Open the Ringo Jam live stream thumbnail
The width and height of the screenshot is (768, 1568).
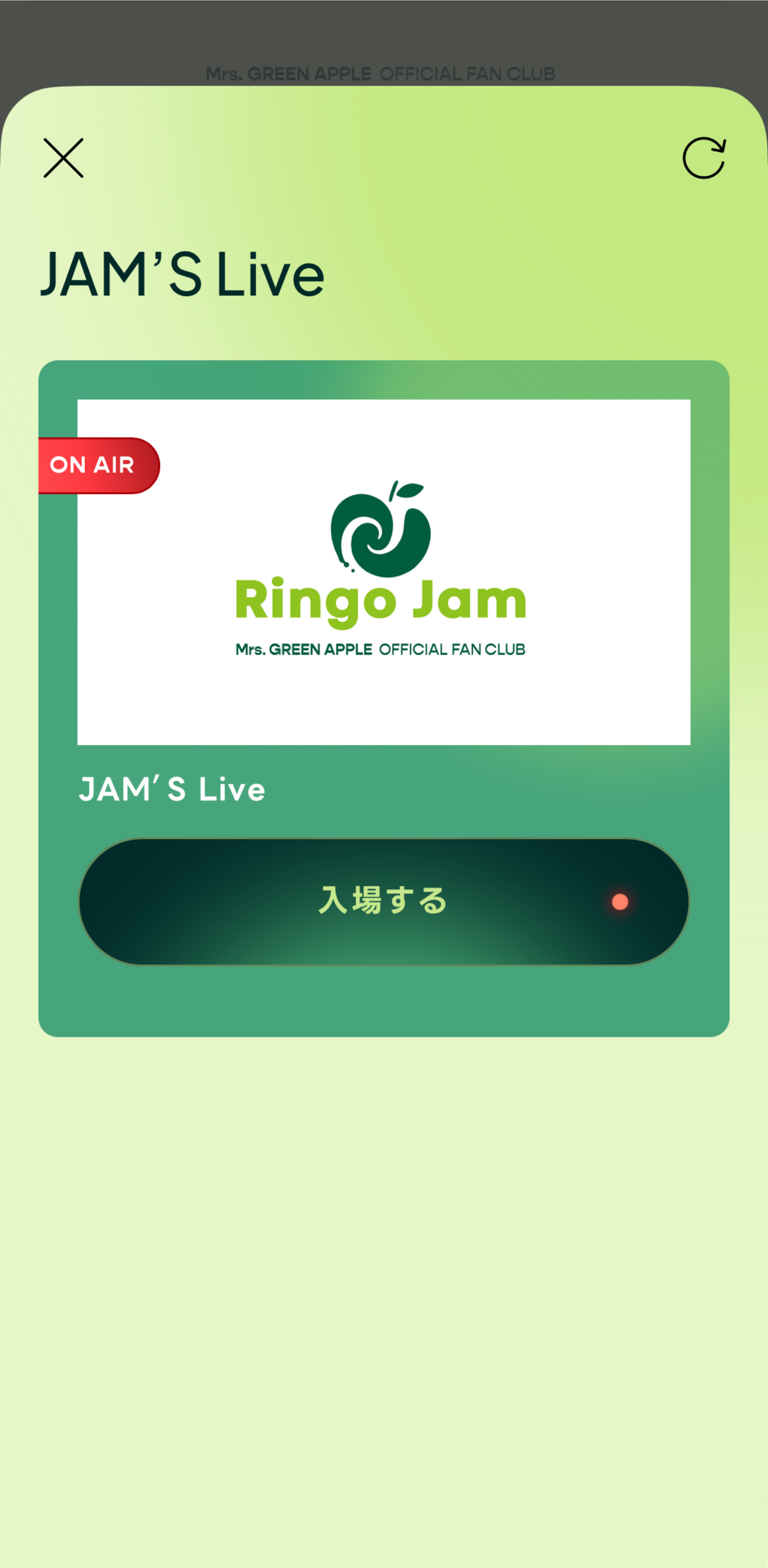(384, 571)
